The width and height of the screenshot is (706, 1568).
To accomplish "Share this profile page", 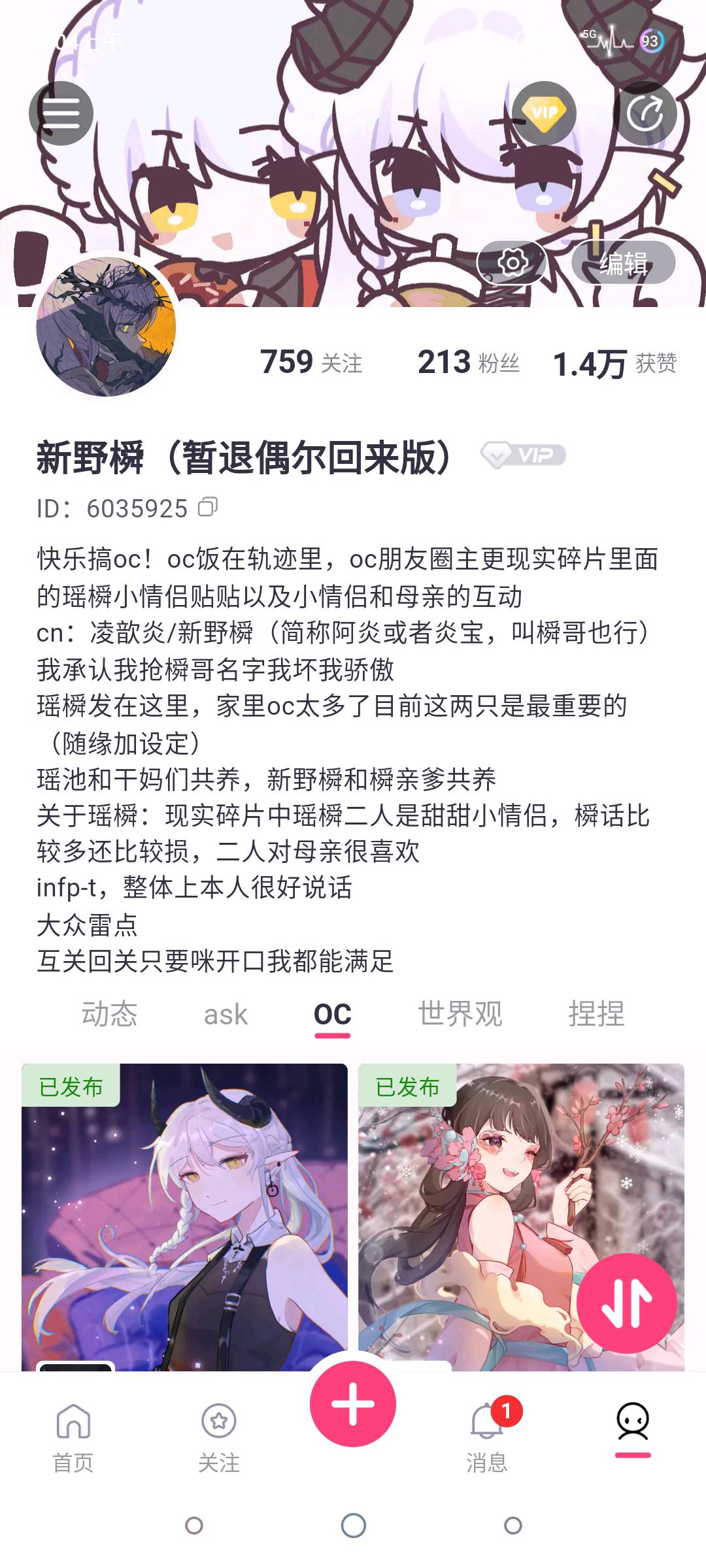I will 645,114.
